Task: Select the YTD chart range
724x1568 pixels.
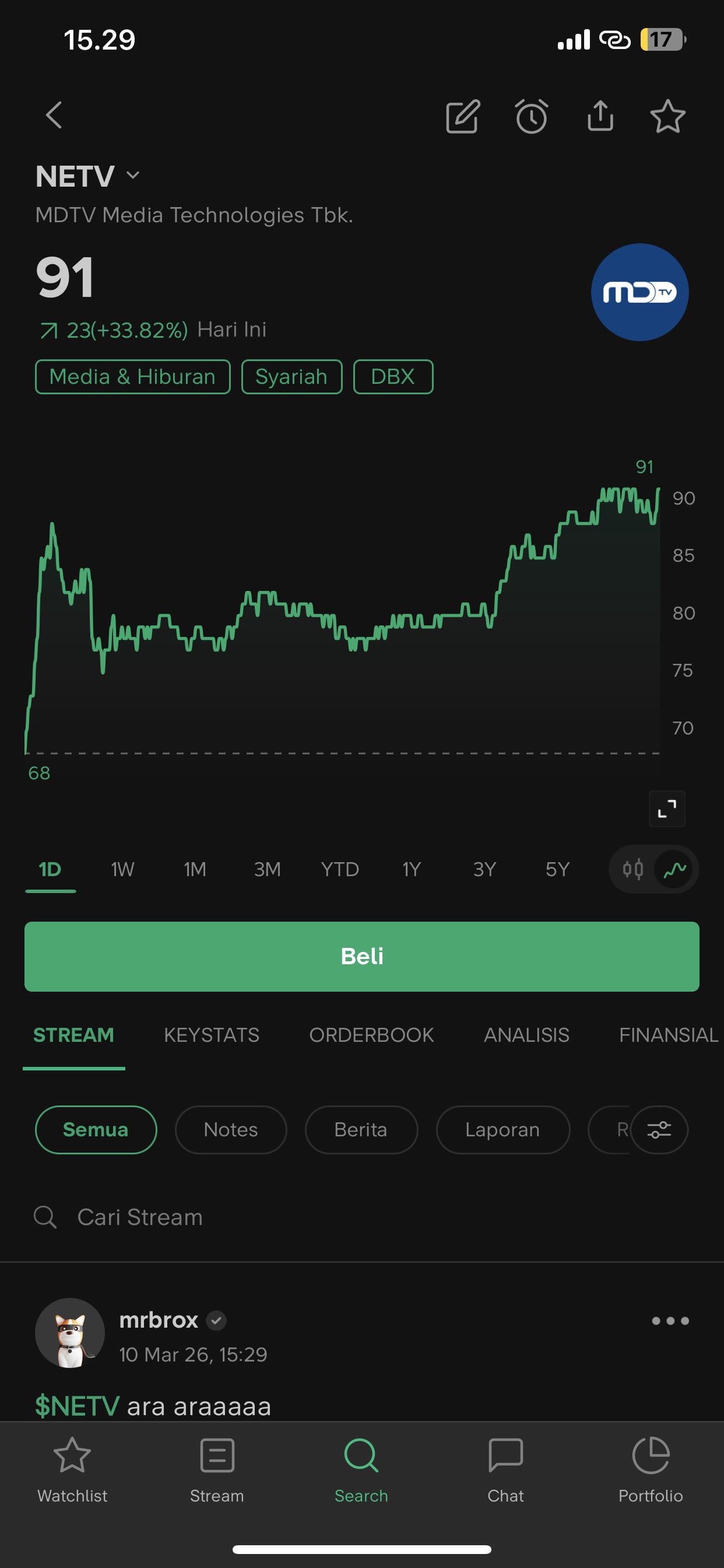Action: coord(339,869)
